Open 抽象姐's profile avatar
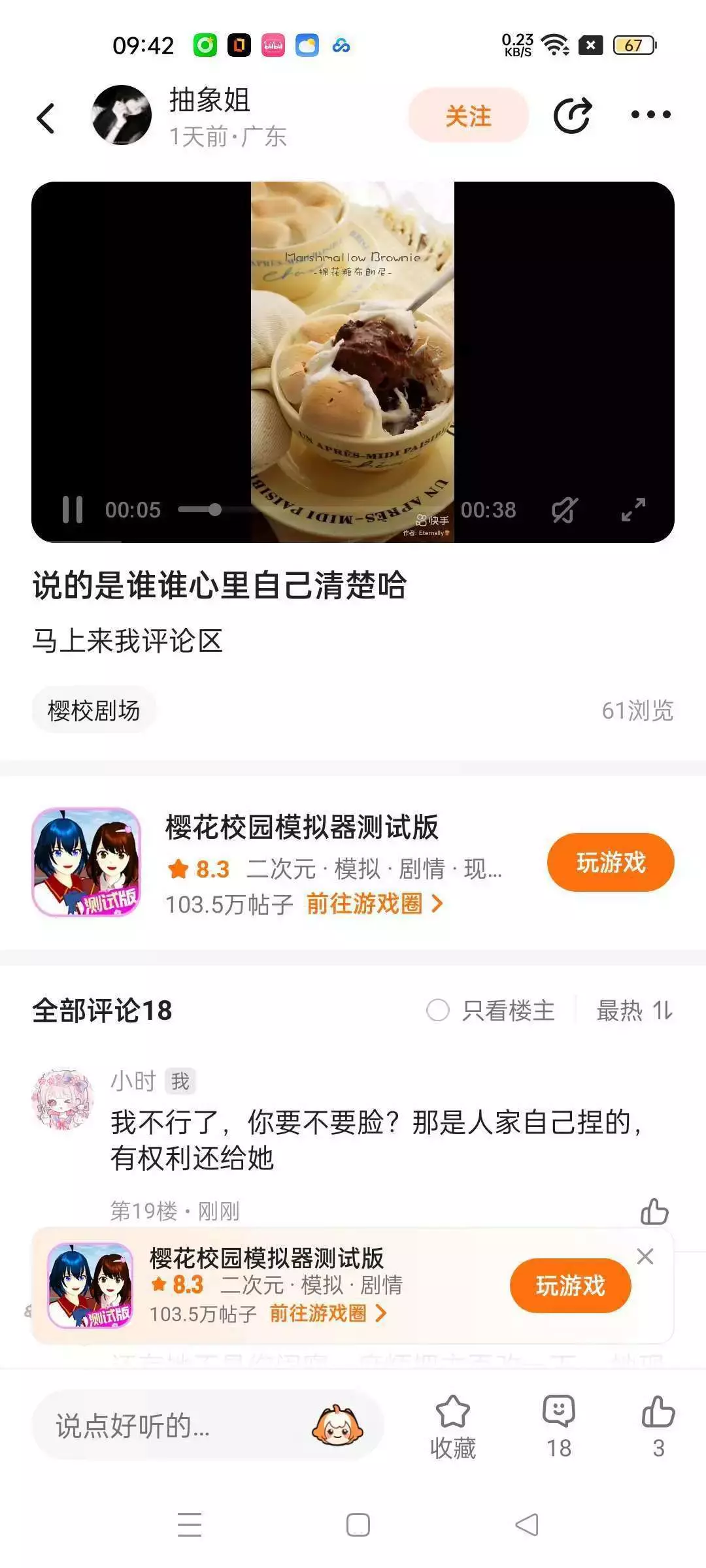The width and height of the screenshot is (706, 1568). [x=122, y=115]
